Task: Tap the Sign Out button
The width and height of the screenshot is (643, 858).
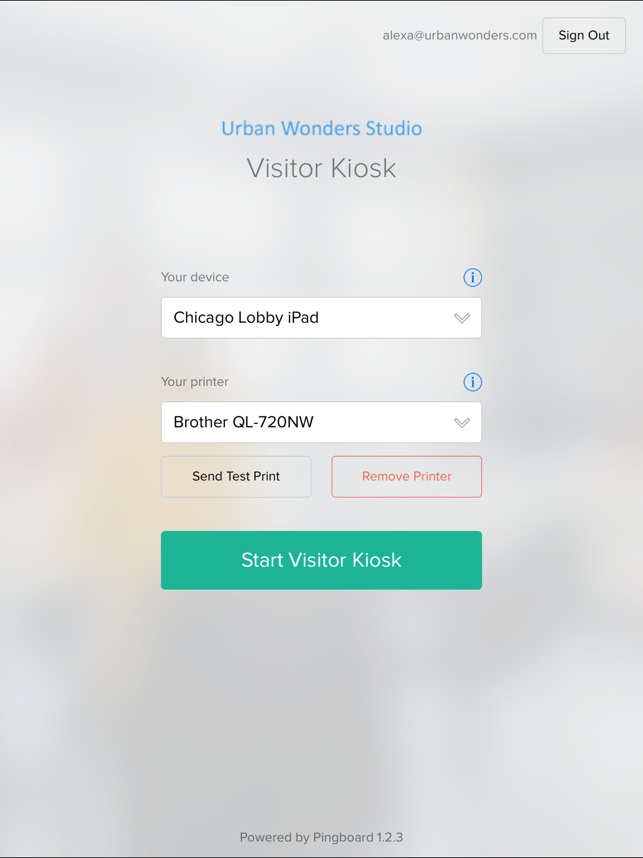Action: [x=584, y=36]
